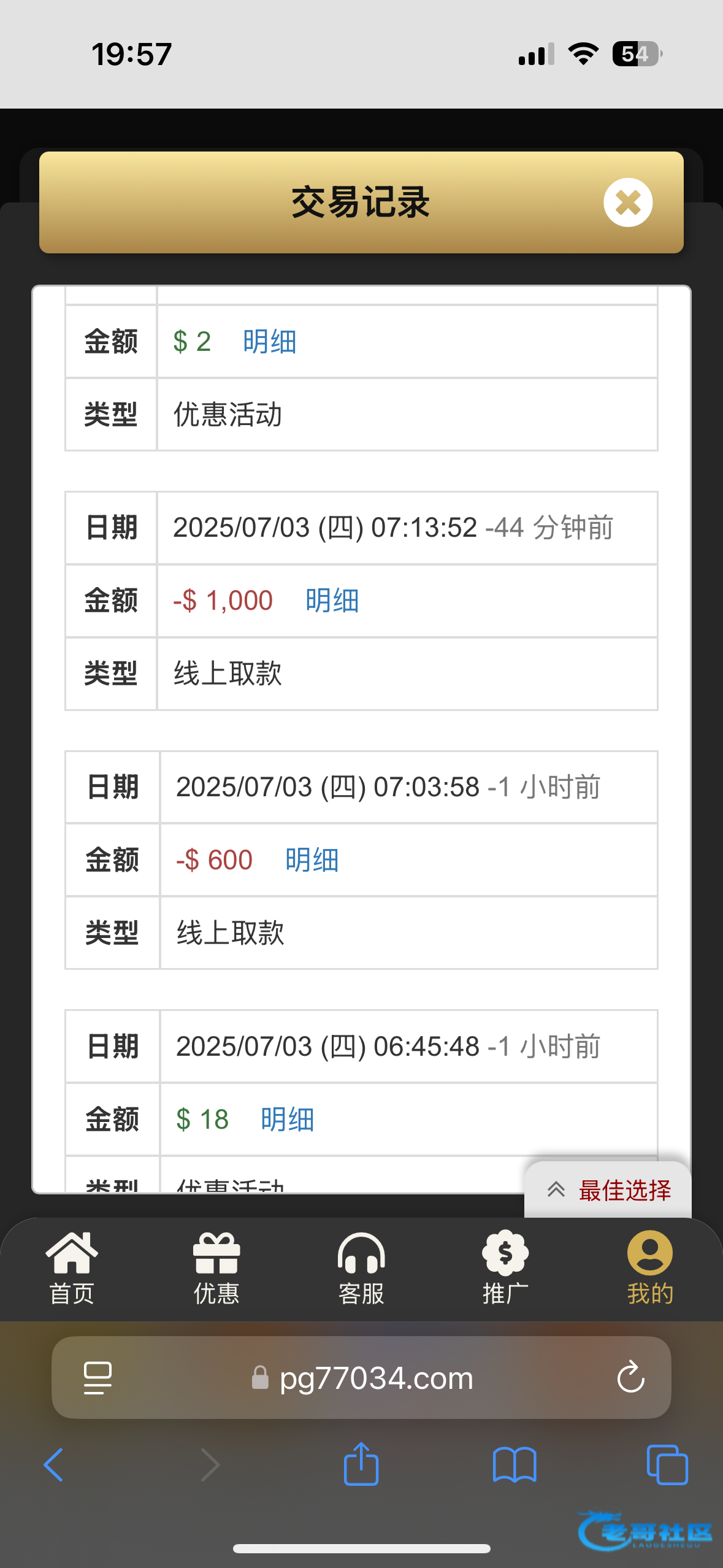Viewport: 723px width, 1568px height.
Task: Tap the pg77034.com address bar
Action: [x=376, y=1378]
